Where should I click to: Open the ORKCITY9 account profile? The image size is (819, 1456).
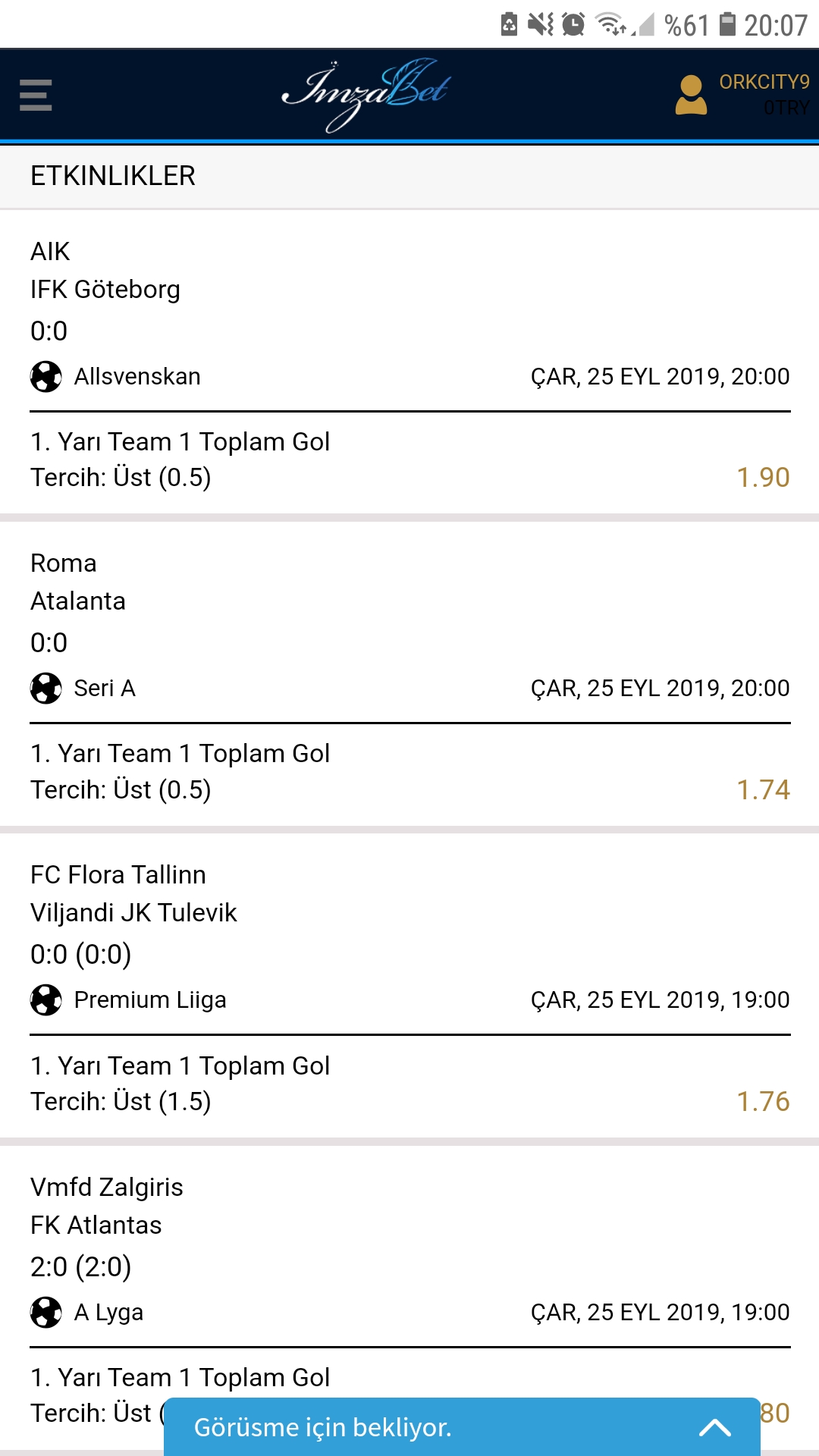tap(742, 95)
